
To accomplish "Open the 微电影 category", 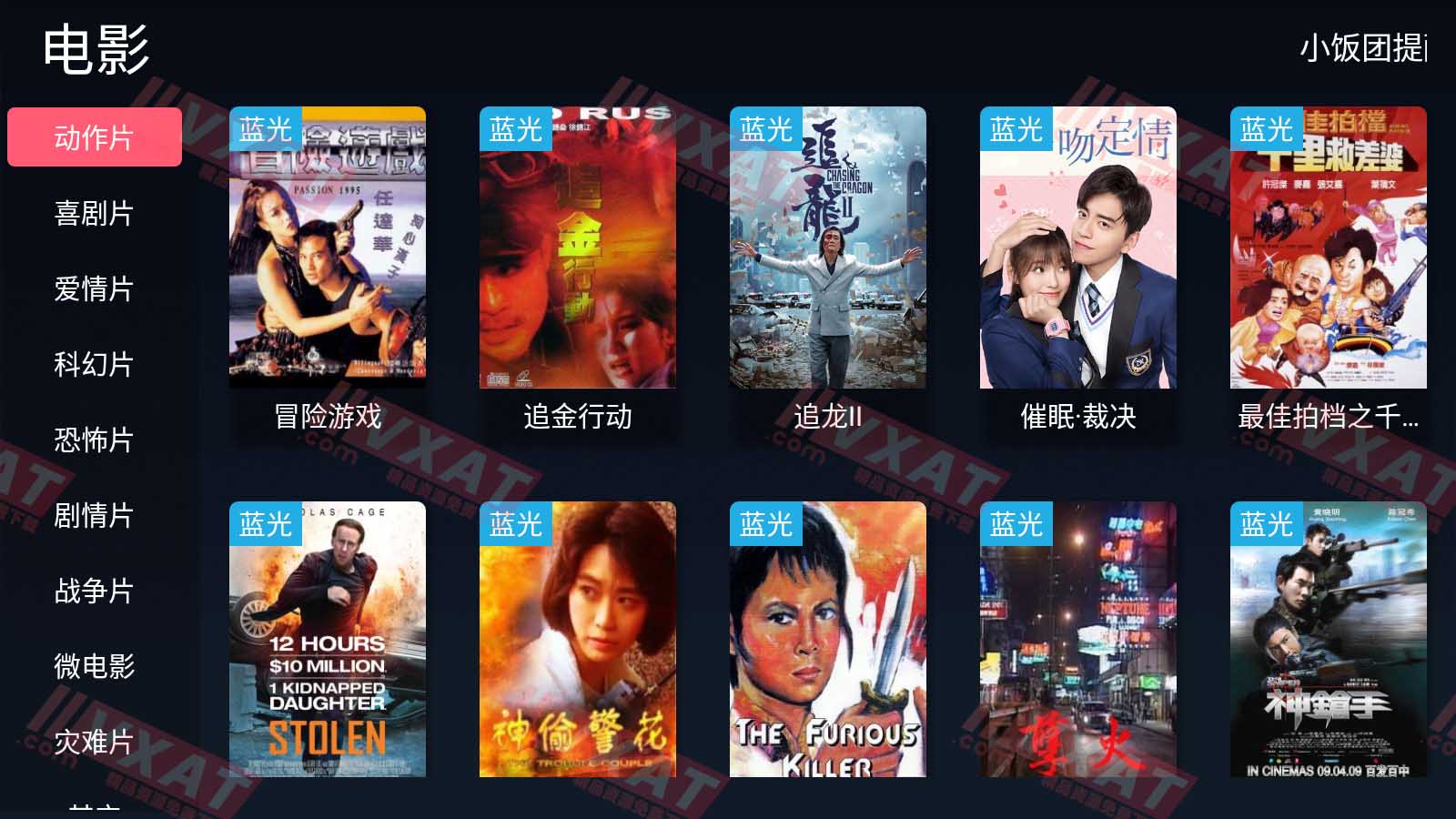I will tap(95, 666).
